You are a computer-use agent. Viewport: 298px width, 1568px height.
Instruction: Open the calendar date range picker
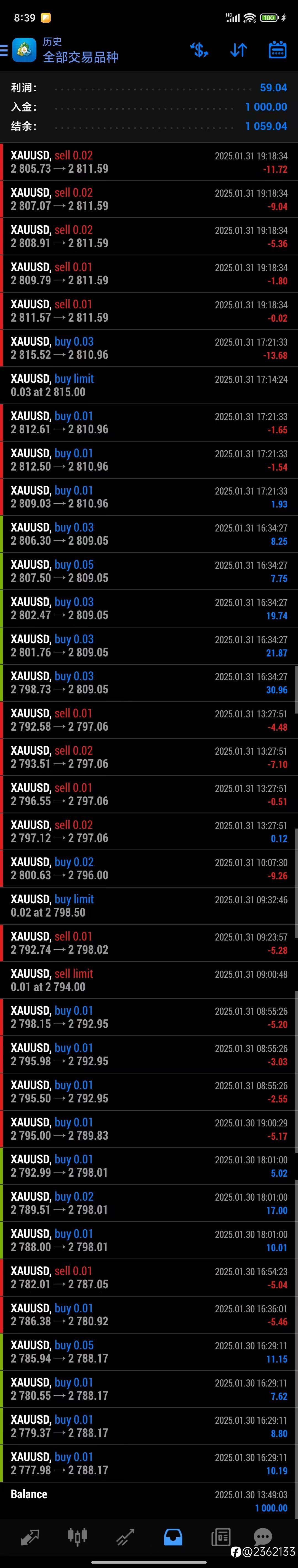[x=278, y=50]
